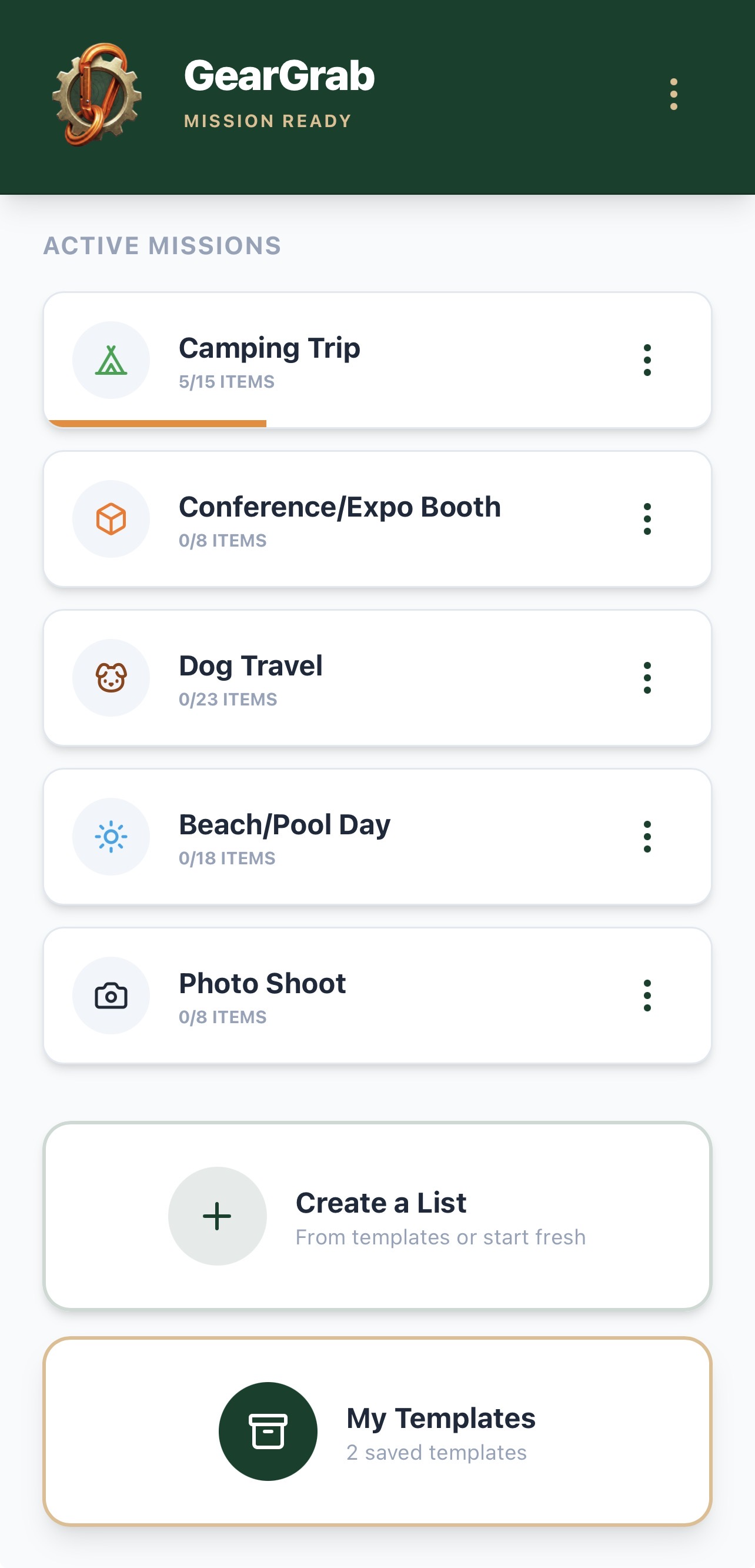Screen dimensions: 755x1568
Task: View the Camping Trip progress bar
Action: click(157, 423)
